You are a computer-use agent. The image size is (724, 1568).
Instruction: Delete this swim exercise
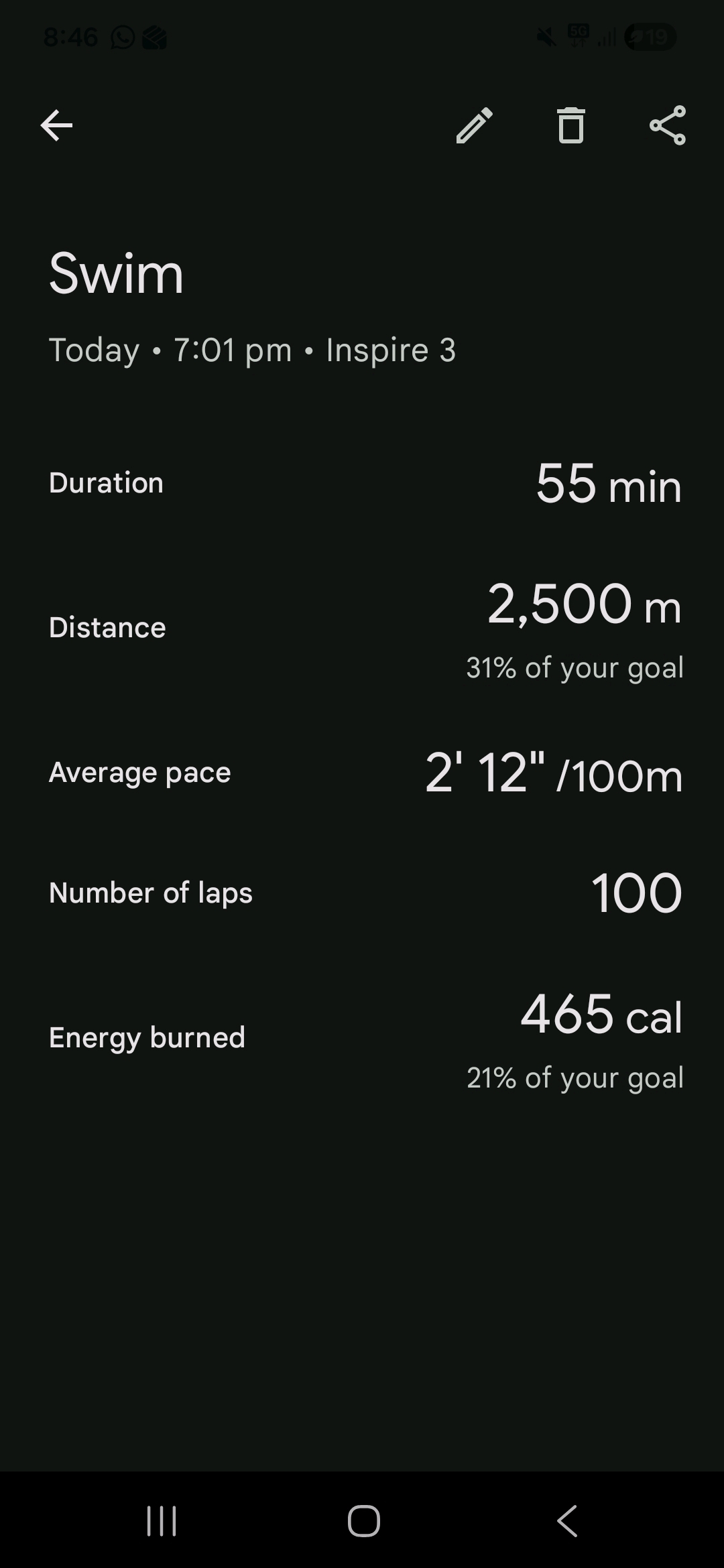tap(571, 125)
